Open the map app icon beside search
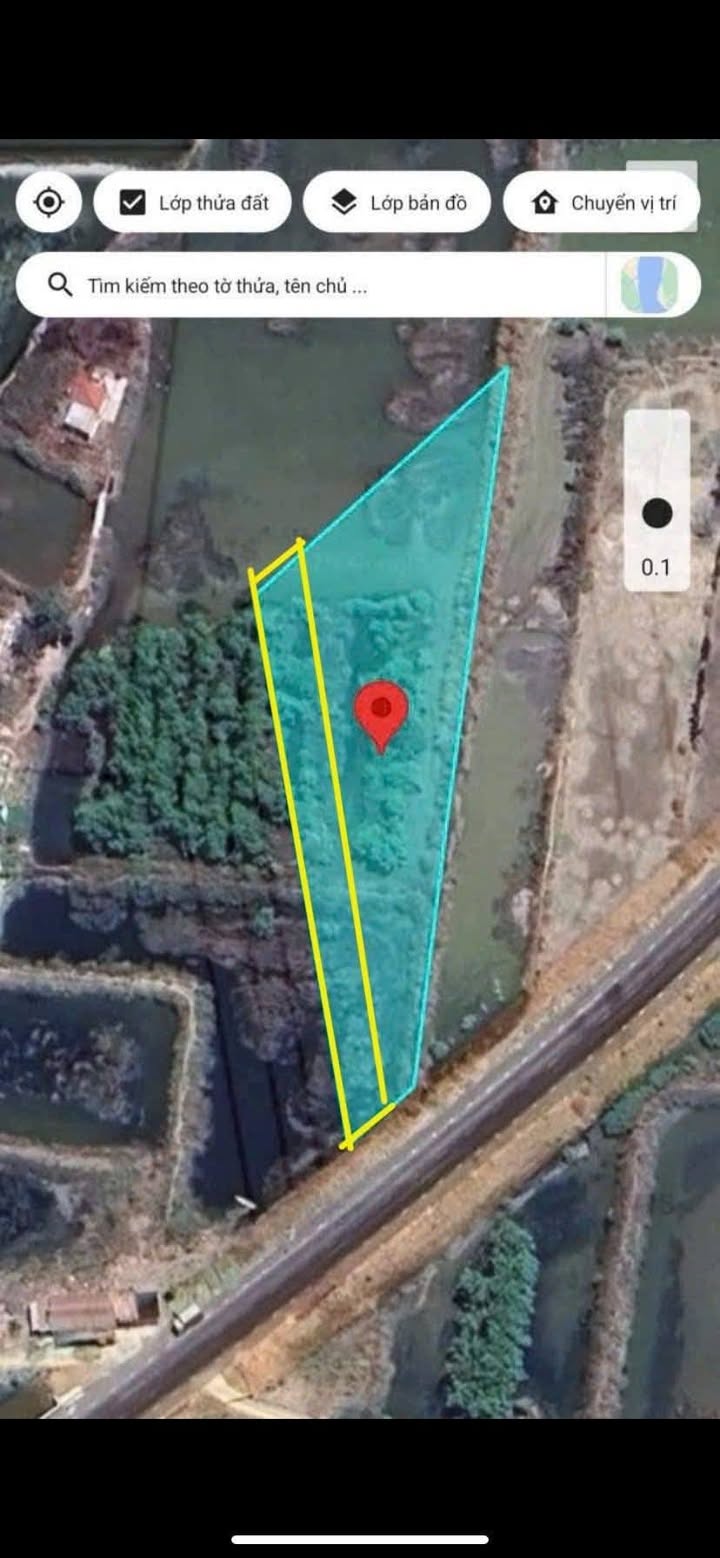Image resolution: width=720 pixels, height=1558 pixels. pyautogui.click(x=651, y=285)
